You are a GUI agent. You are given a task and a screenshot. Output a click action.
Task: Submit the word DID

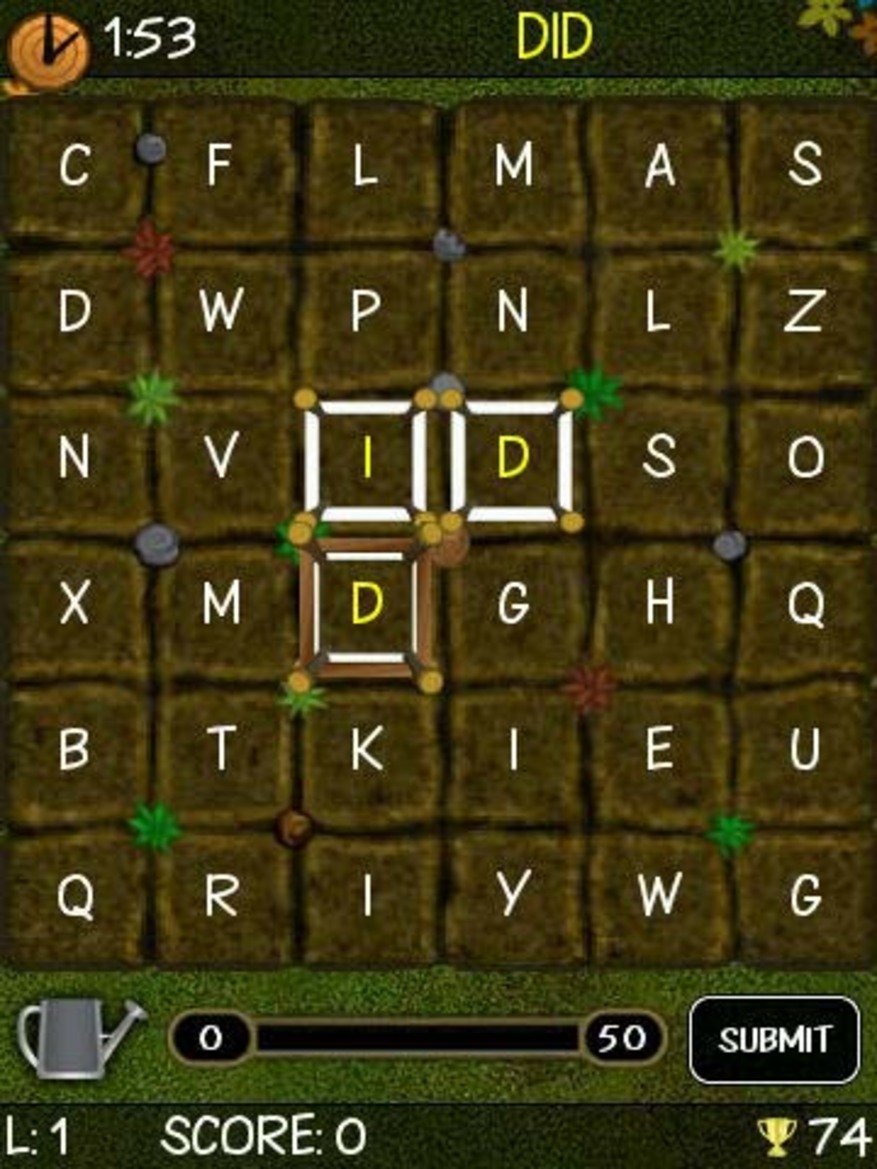[x=774, y=1040]
